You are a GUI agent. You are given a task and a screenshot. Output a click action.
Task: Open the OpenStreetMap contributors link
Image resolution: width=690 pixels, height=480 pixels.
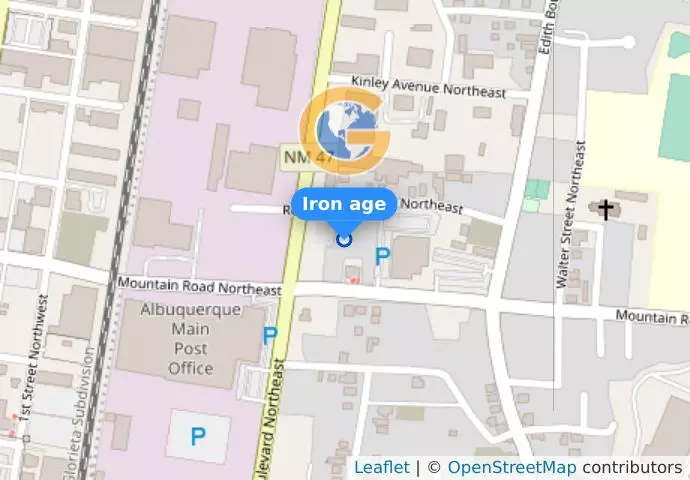pos(511,467)
